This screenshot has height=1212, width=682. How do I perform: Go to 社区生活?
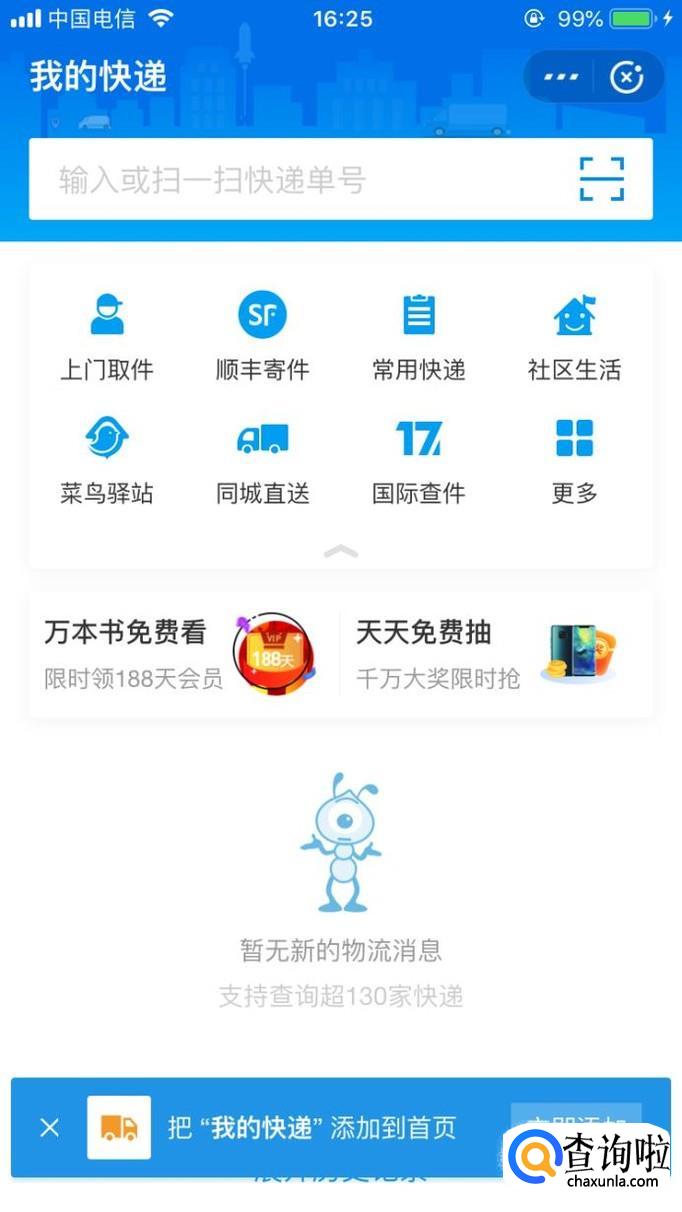point(575,338)
